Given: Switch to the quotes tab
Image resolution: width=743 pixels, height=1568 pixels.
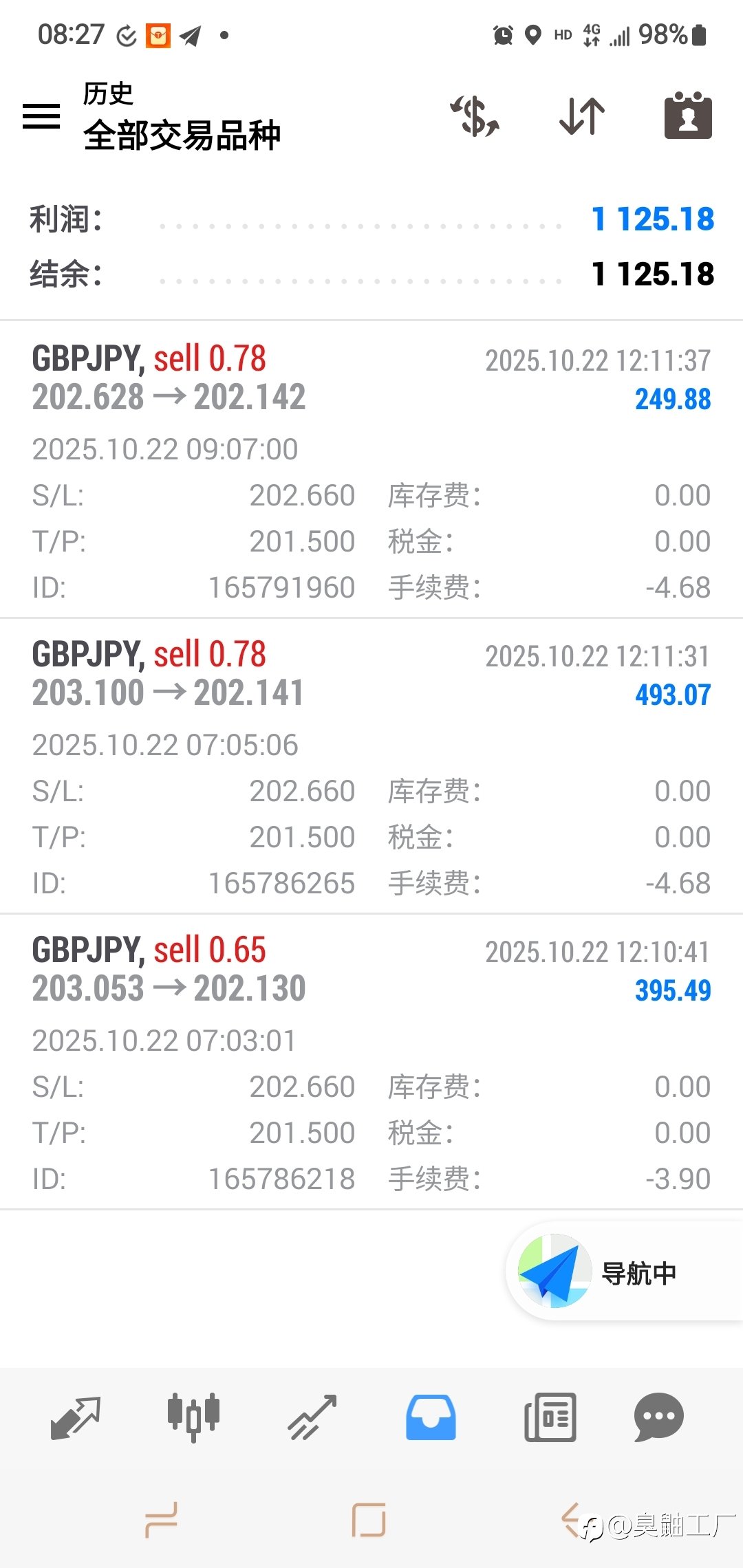Looking at the screenshot, I should click(x=76, y=1417).
